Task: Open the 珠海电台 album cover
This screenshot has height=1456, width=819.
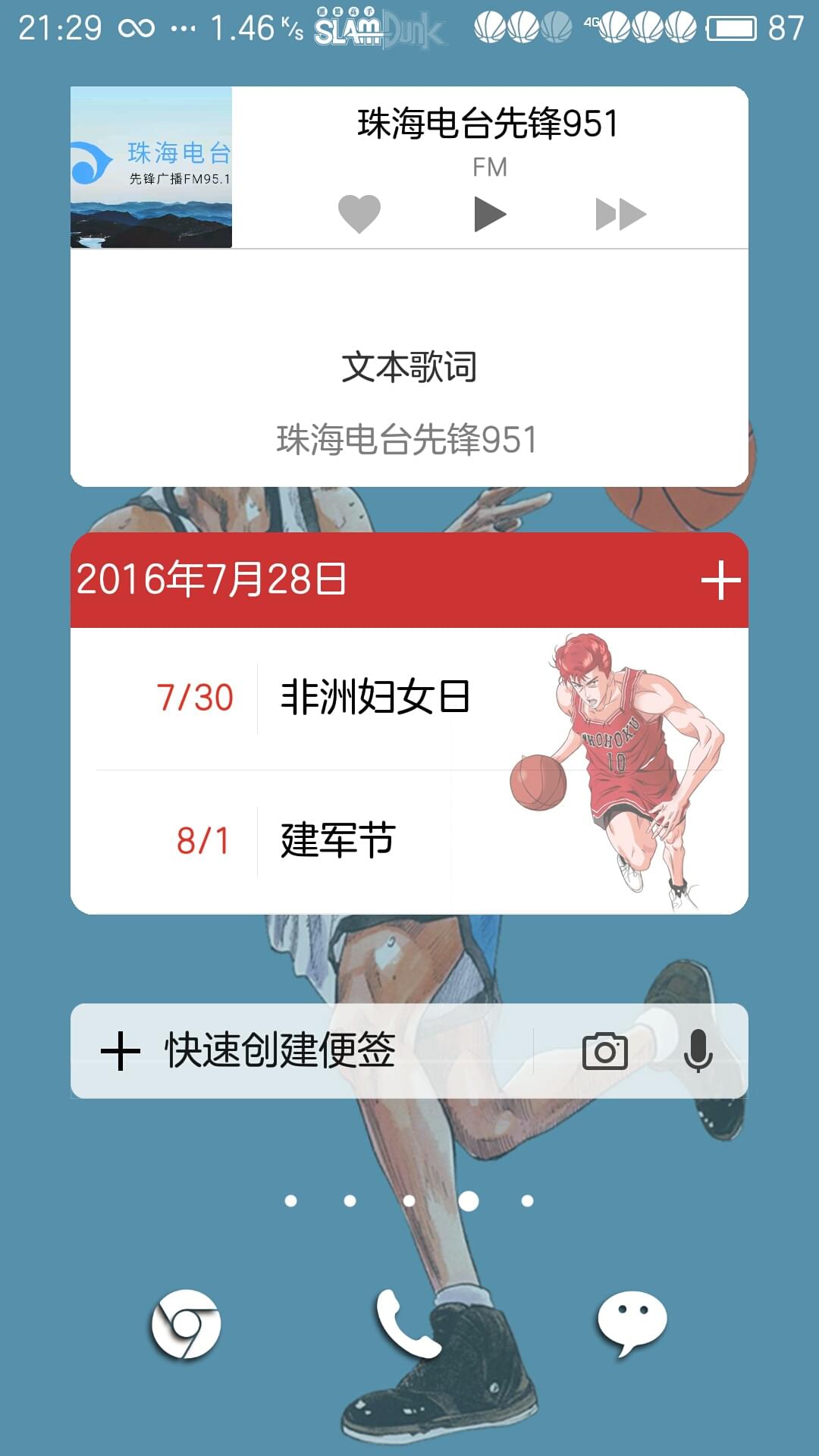Action: pos(151,168)
